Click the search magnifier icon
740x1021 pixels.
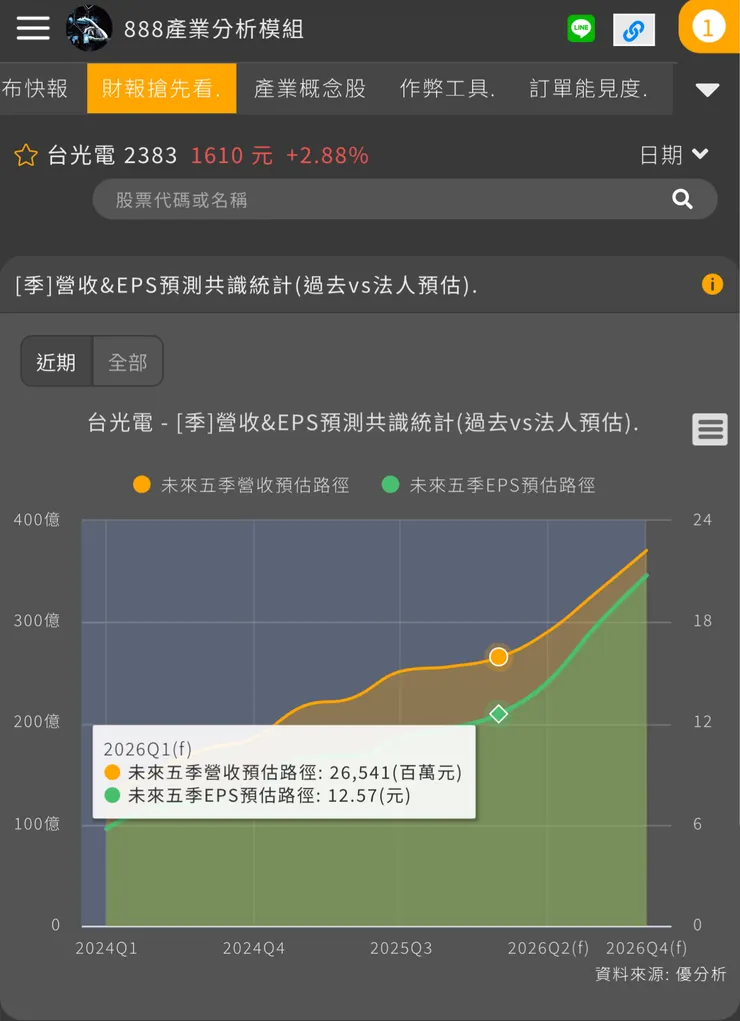click(x=682, y=200)
